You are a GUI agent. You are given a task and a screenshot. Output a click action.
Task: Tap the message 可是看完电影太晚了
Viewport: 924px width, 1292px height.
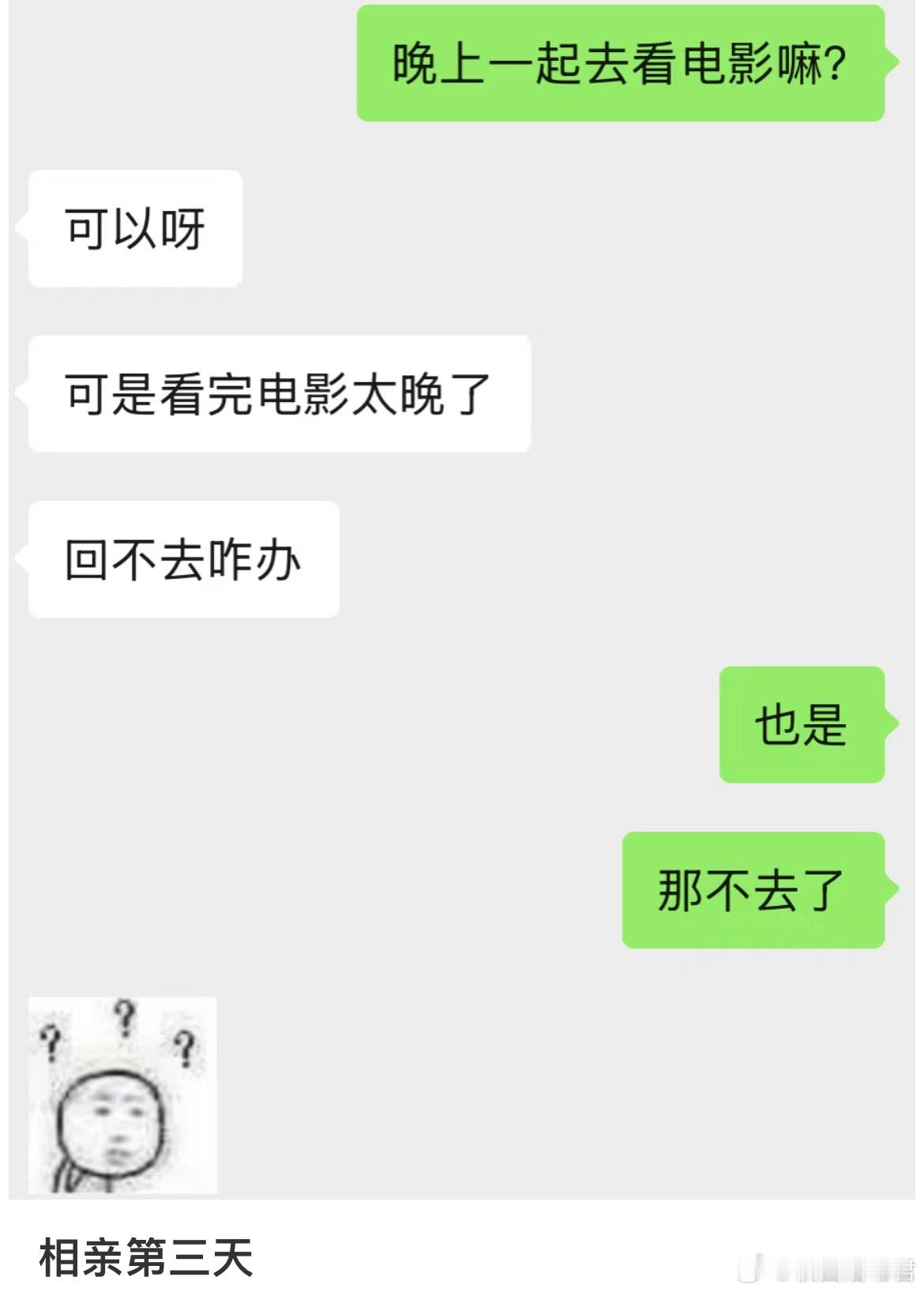tap(280, 393)
